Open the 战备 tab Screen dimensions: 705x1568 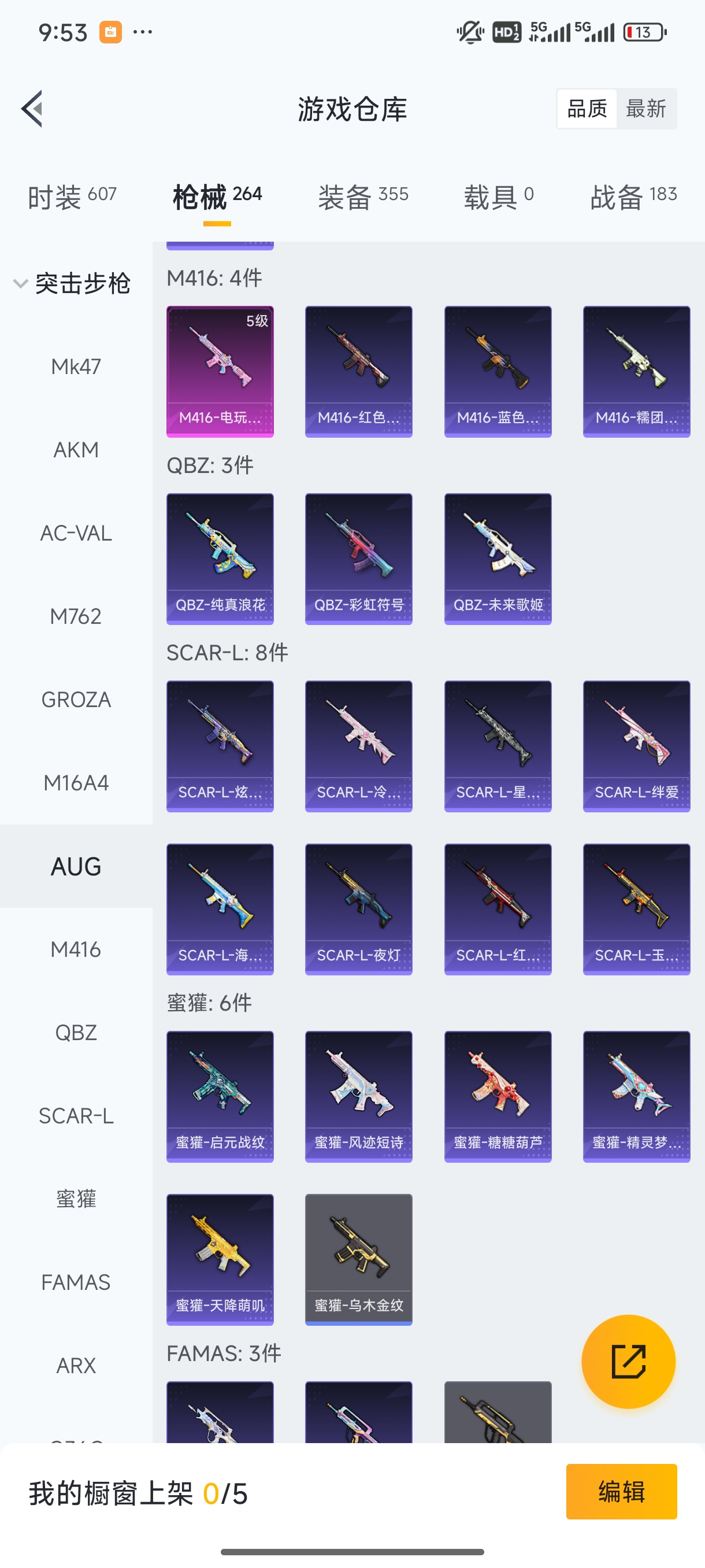633,197
